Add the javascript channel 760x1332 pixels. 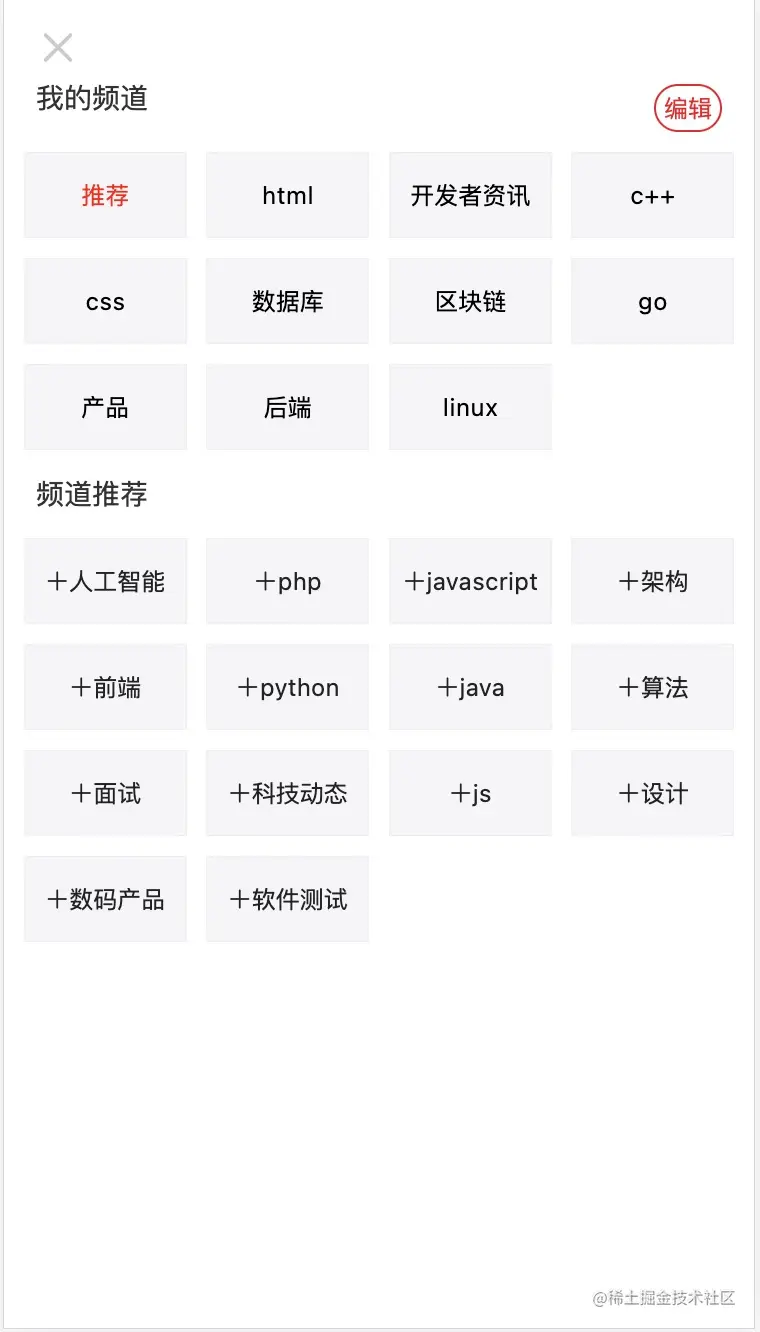pos(470,581)
